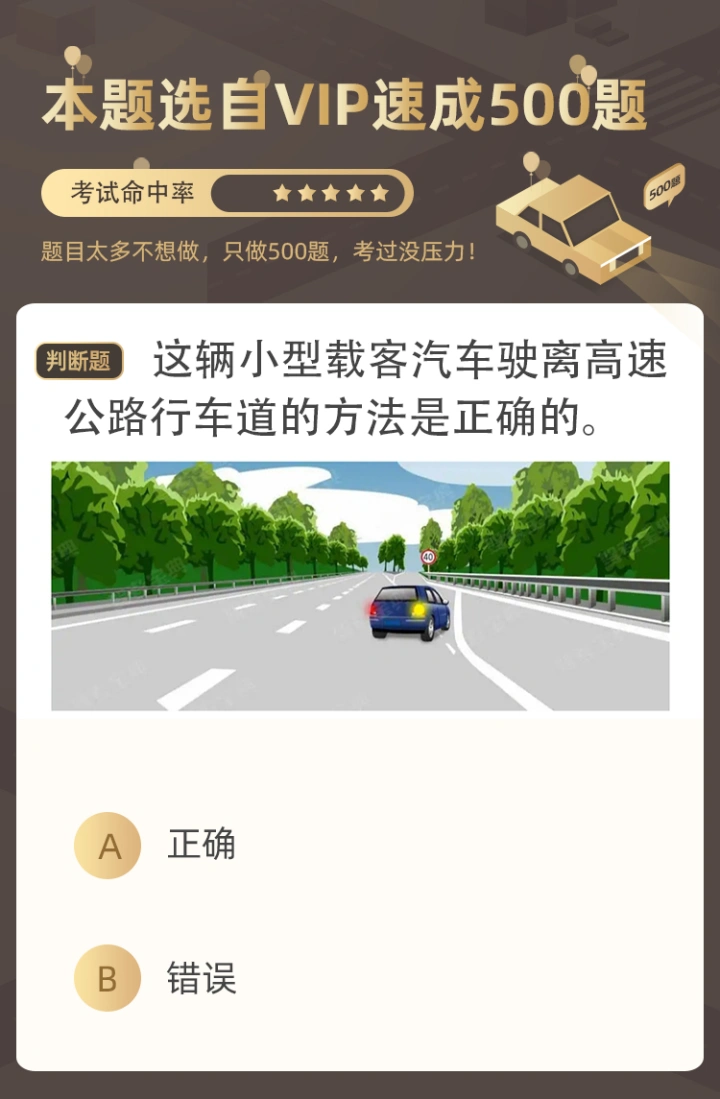Enlarge the highway exit question picture
The height and width of the screenshot is (1099, 720).
360,586
